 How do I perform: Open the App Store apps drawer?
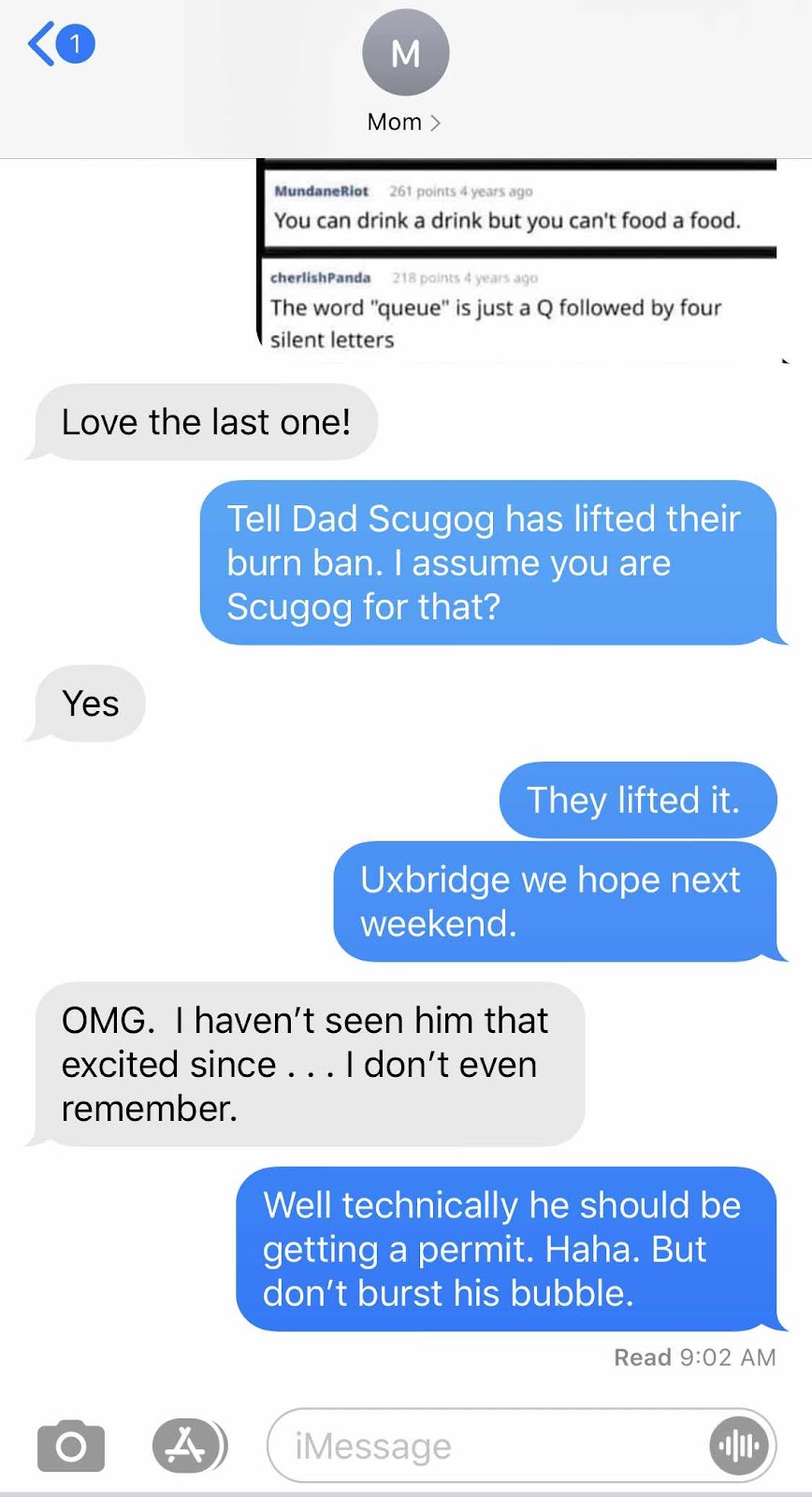(188, 1446)
